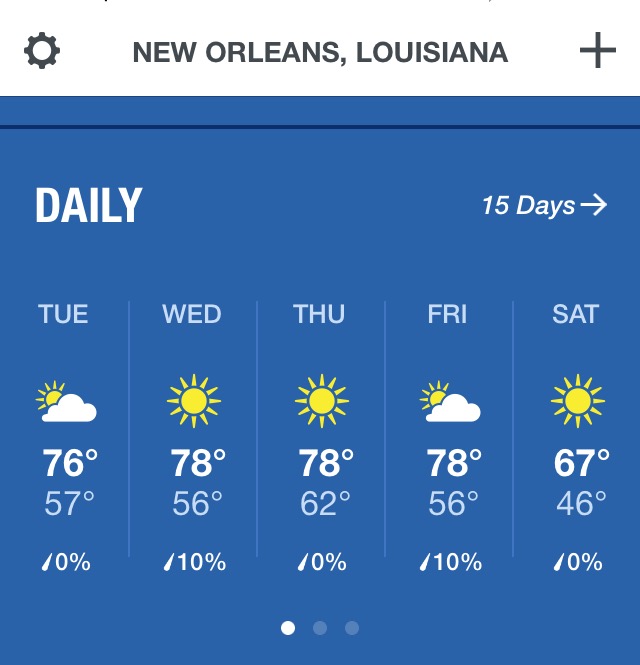Open the settings gear
640x665 pixels.
[42, 50]
